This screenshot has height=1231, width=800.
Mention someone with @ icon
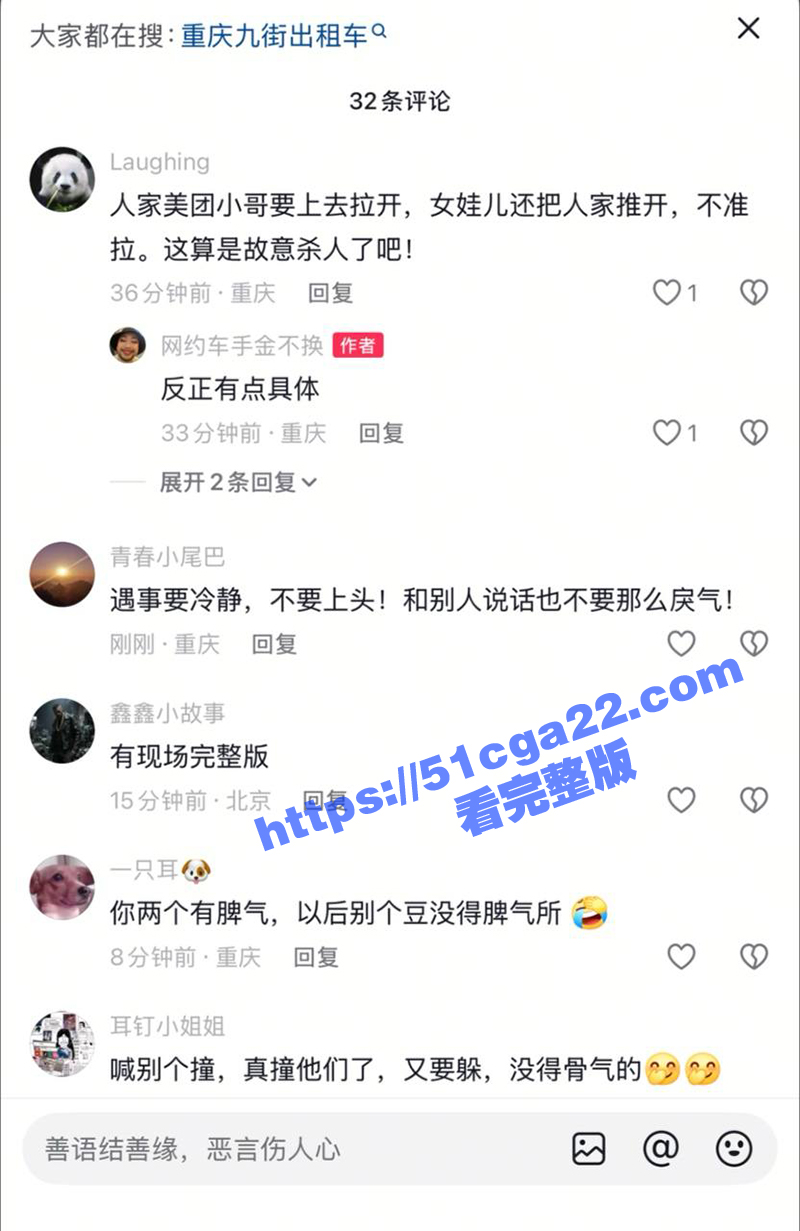660,1149
